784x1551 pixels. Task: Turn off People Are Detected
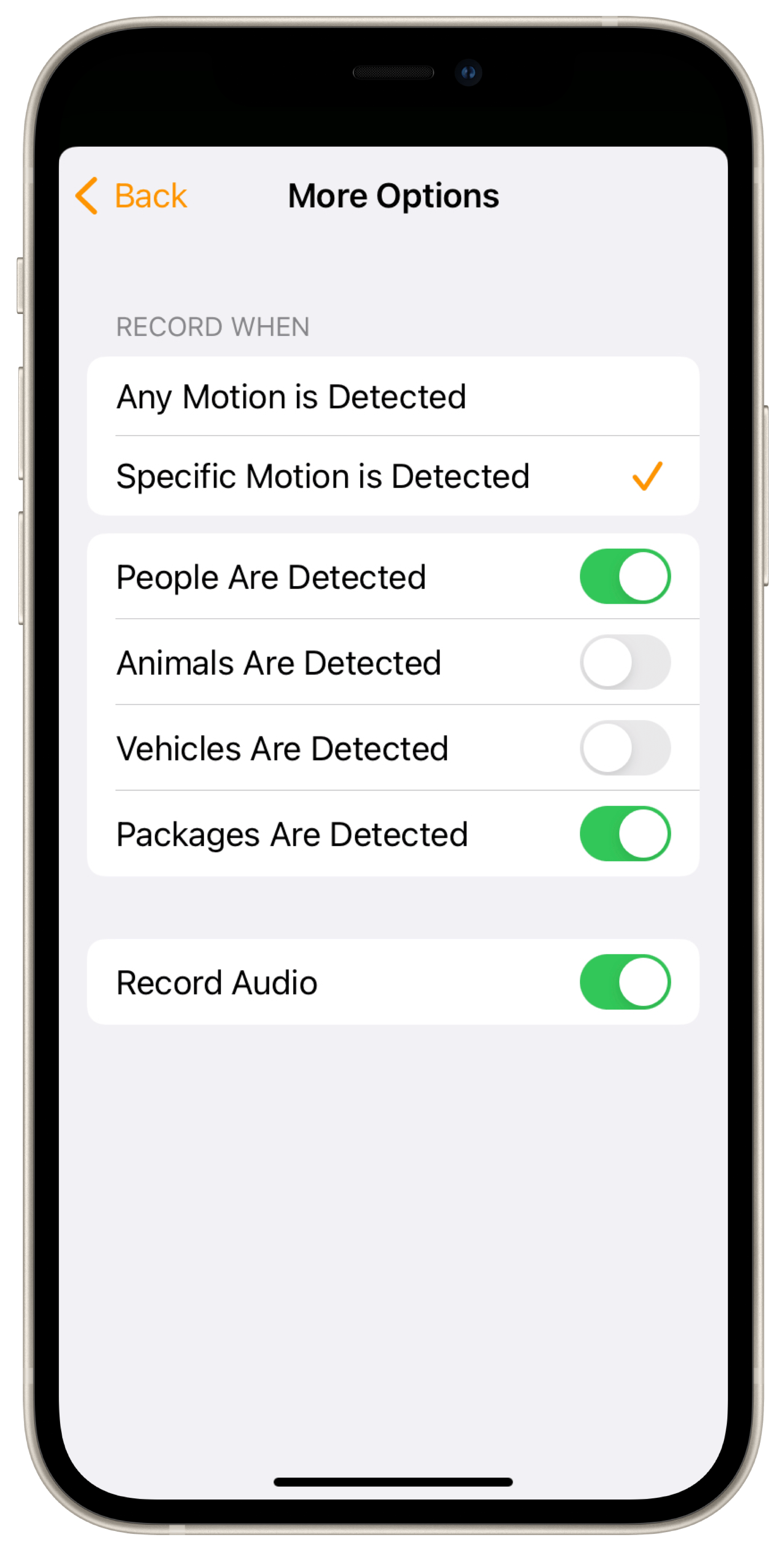624,576
